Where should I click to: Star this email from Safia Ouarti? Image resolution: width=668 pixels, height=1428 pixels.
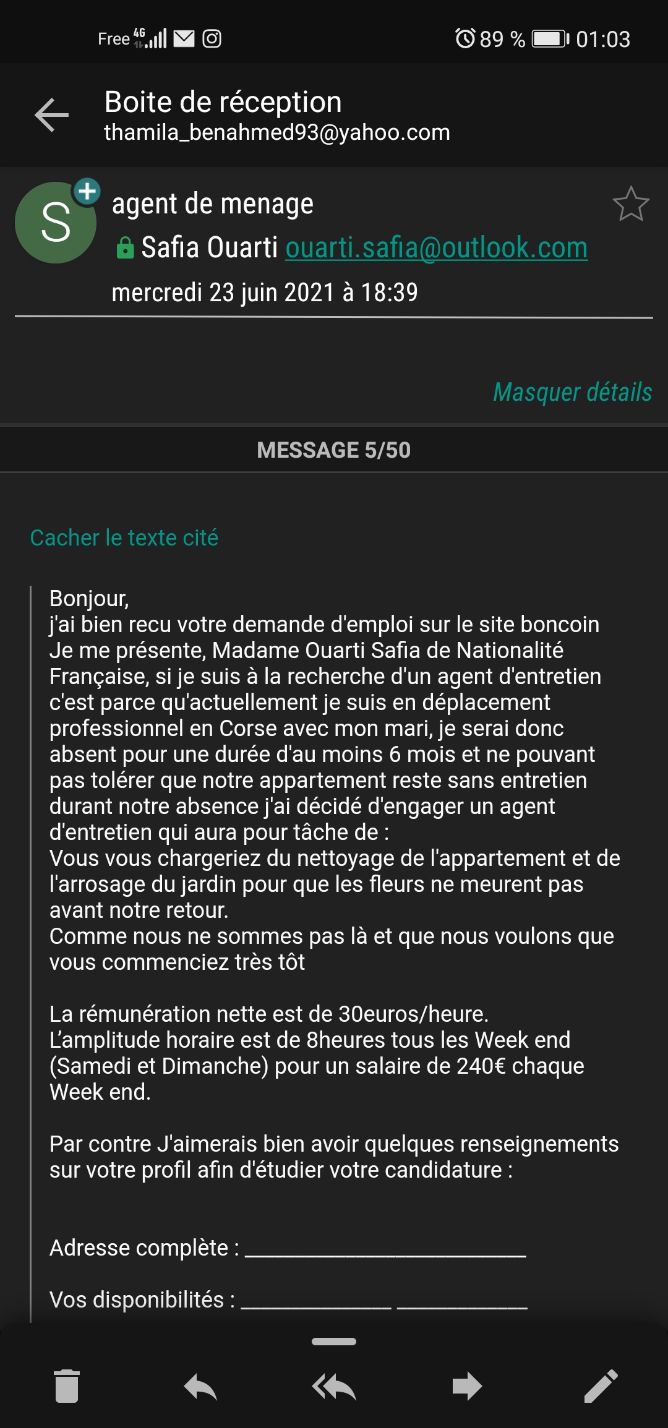[630, 204]
